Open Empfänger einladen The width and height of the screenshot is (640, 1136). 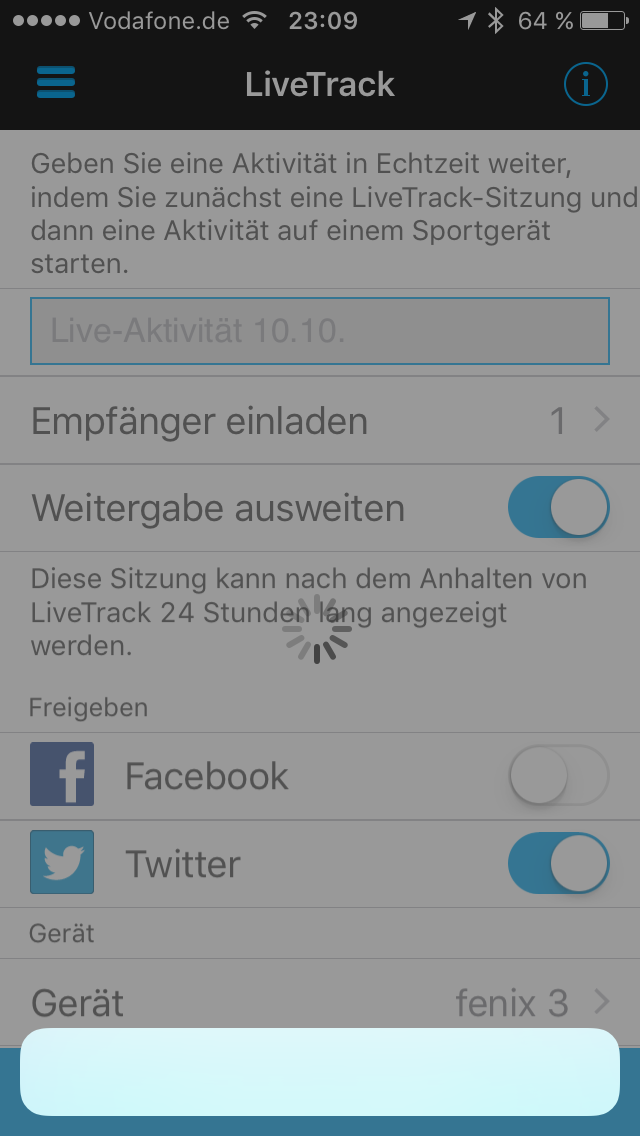point(320,421)
